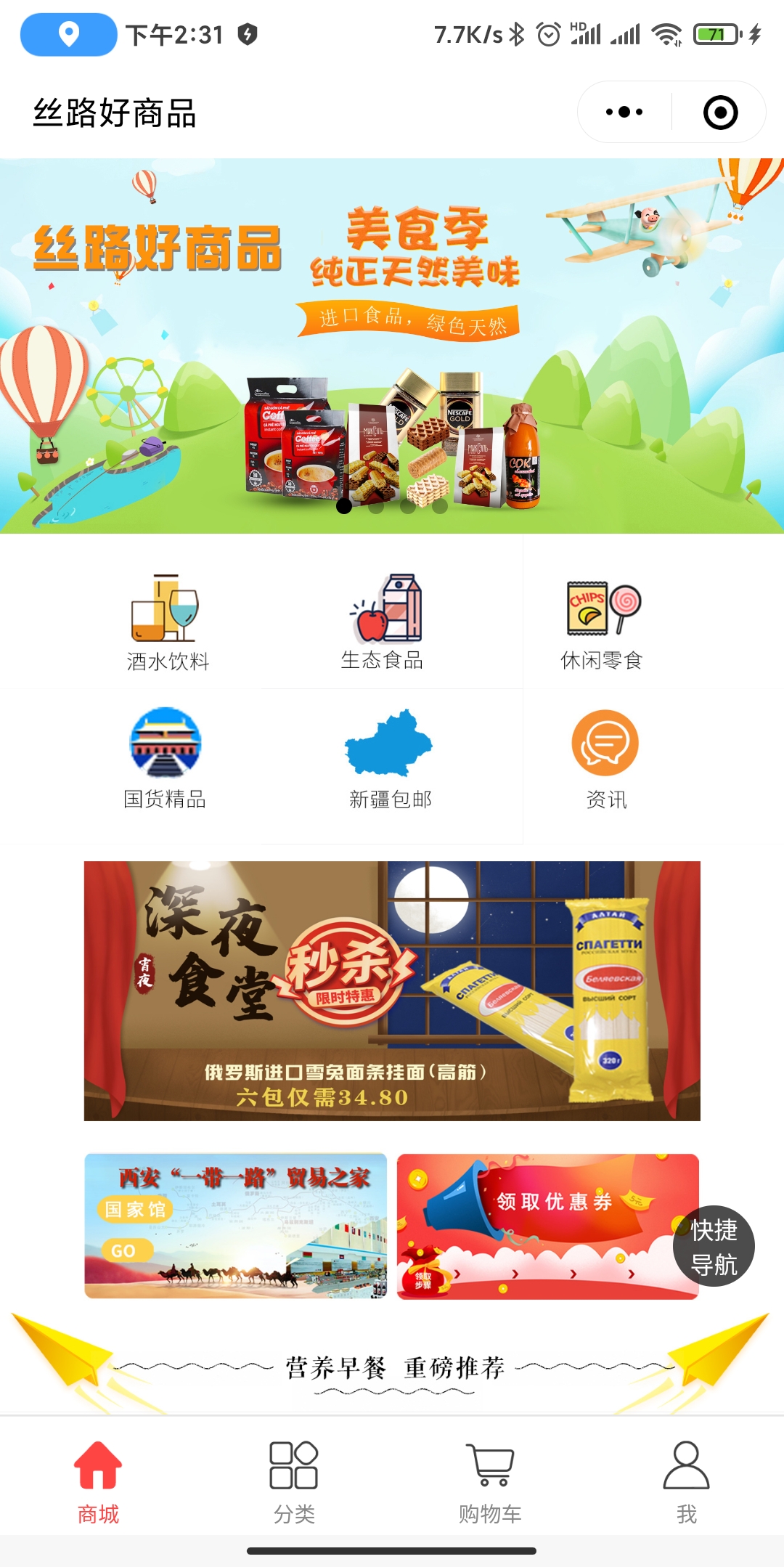Open the 我 profile tab
Screen dimensions: 784x1567
tap(686, 1481)
